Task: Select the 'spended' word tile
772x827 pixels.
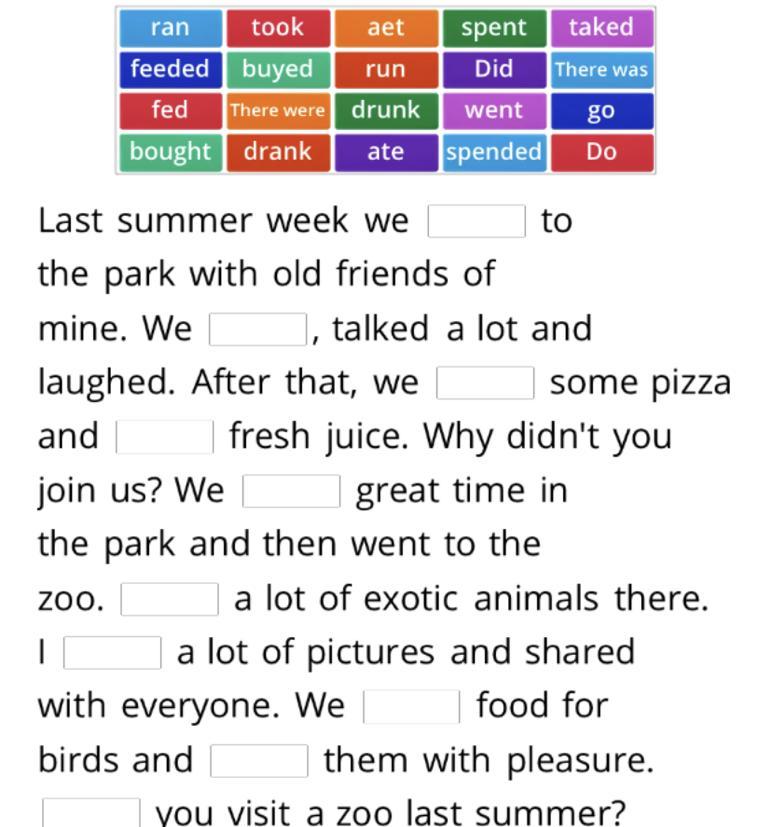Action: (x=494, y=152)
